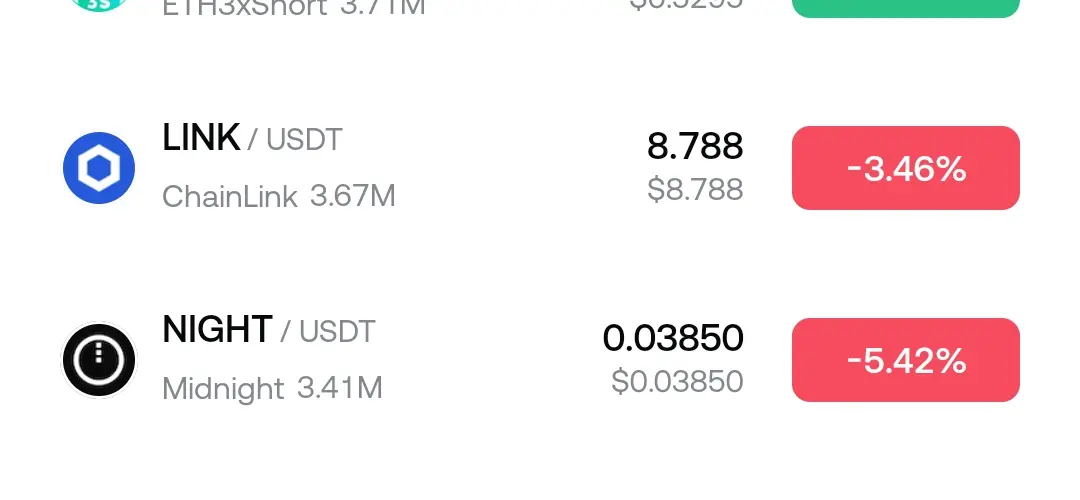1080x500 pixels.
Task: Tap the -5.42% change button for NIGHT
Action: (x=905, y=360)
